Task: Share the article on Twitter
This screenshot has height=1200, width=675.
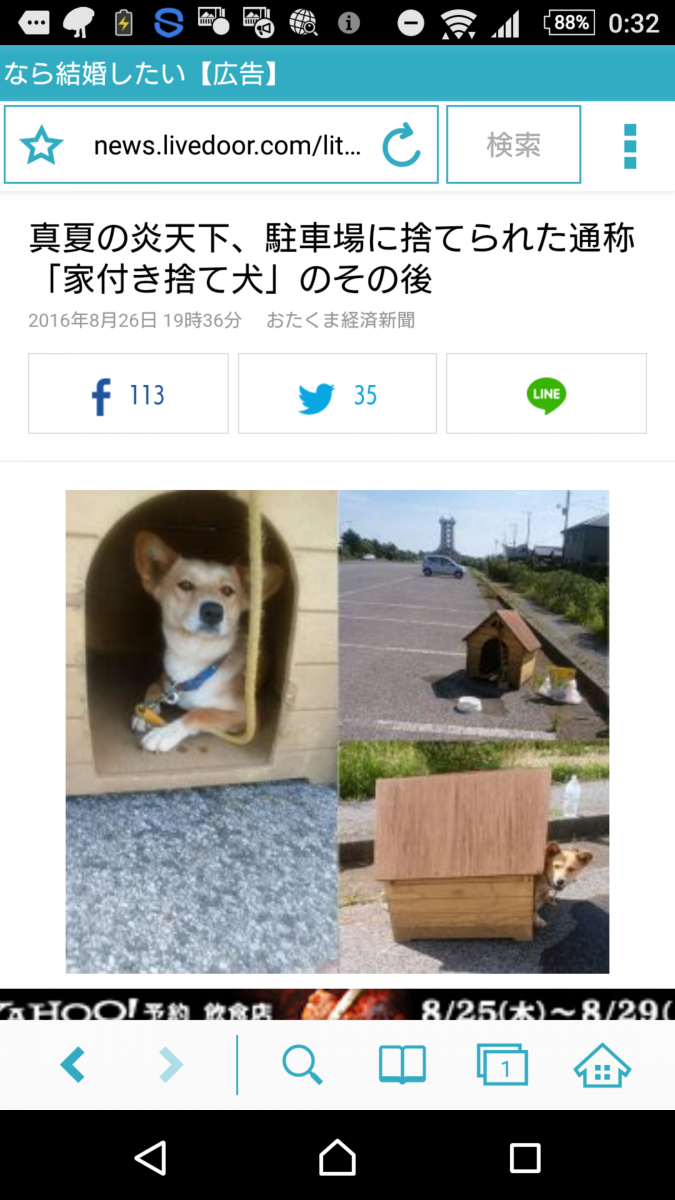Action: [337, 394]
